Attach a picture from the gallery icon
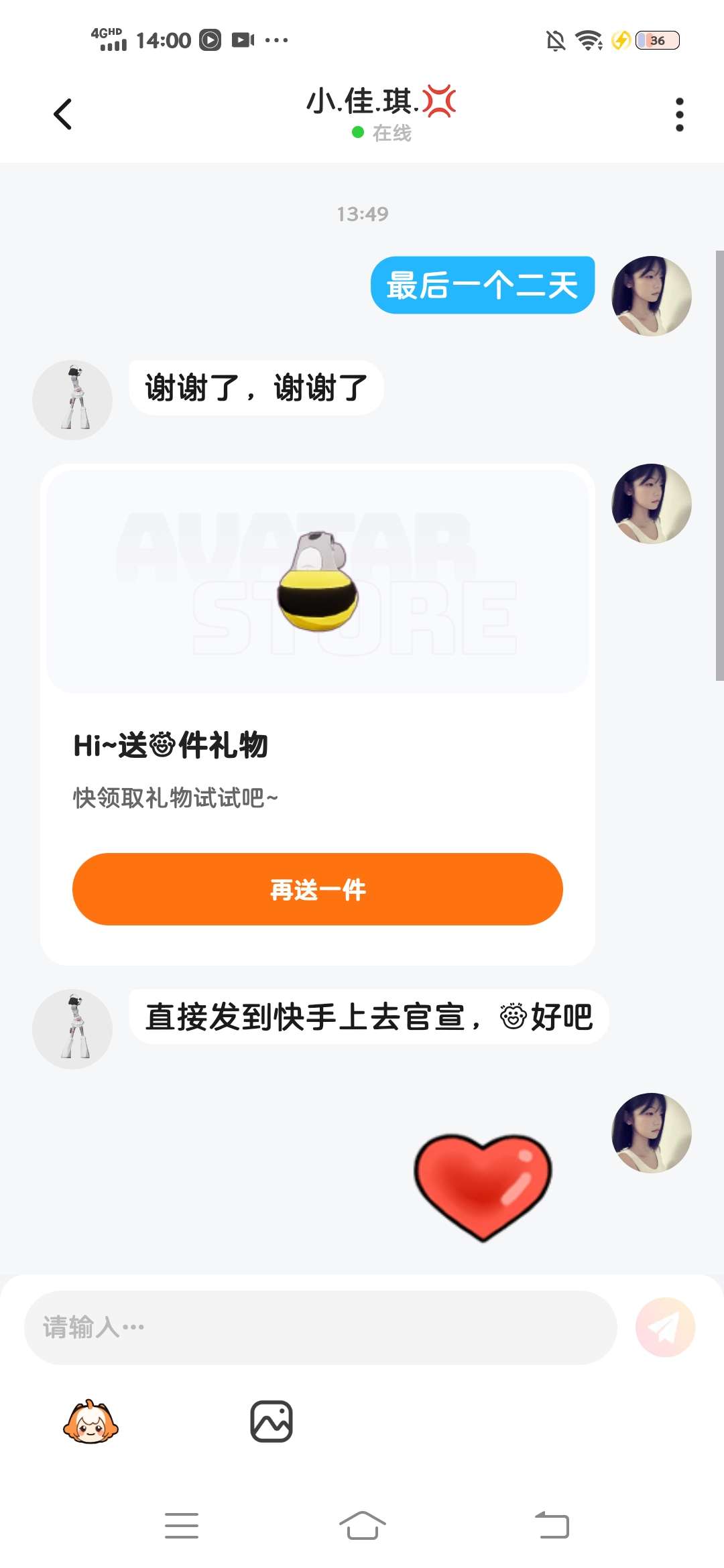 coord(271,1421)
